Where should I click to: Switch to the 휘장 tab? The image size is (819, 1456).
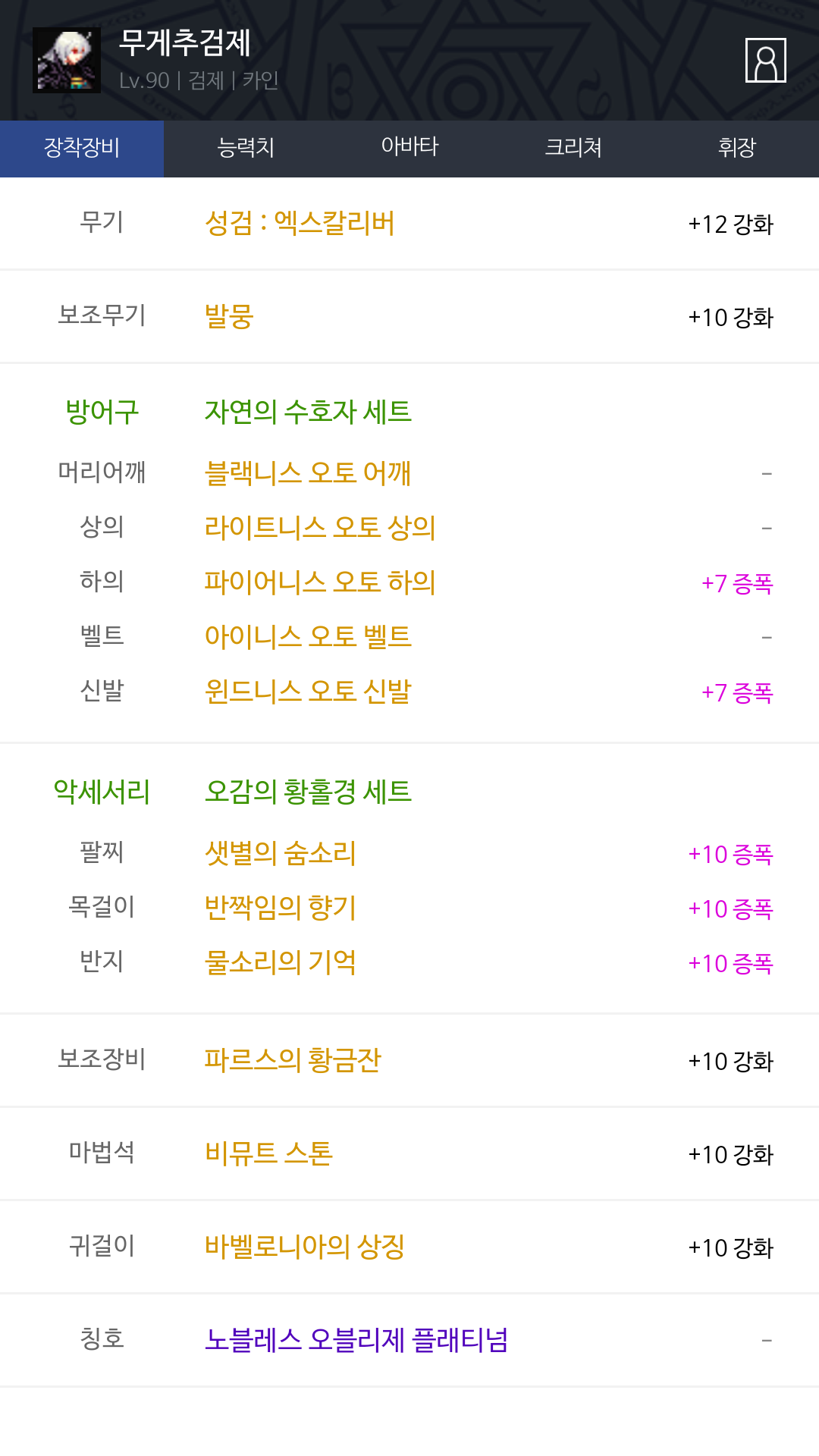pyautogui.click(x=737, y=148)
